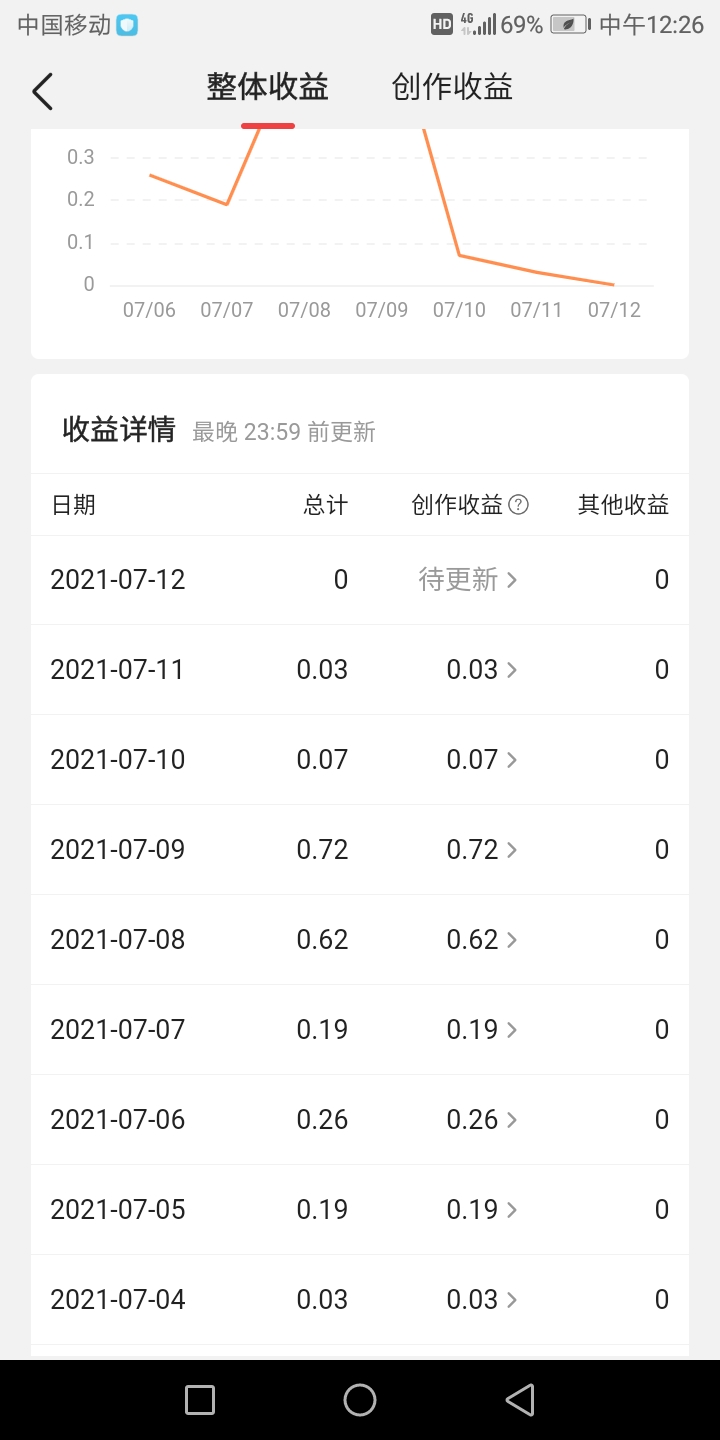Expand details for 2021-07-12 pending row

click(x=511, y=579)
